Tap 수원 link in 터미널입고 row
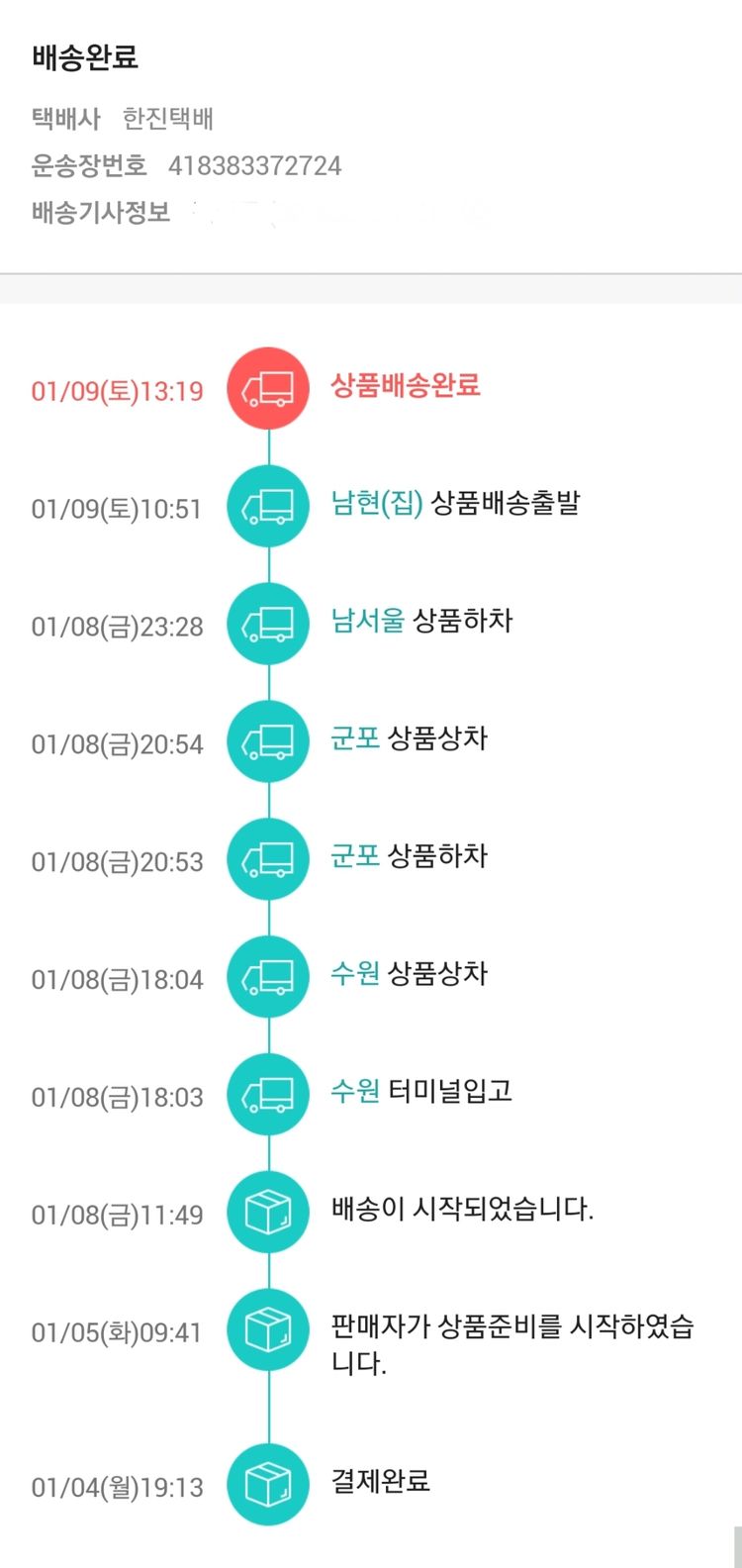The image size is (742, 1568). [354, 1091]
